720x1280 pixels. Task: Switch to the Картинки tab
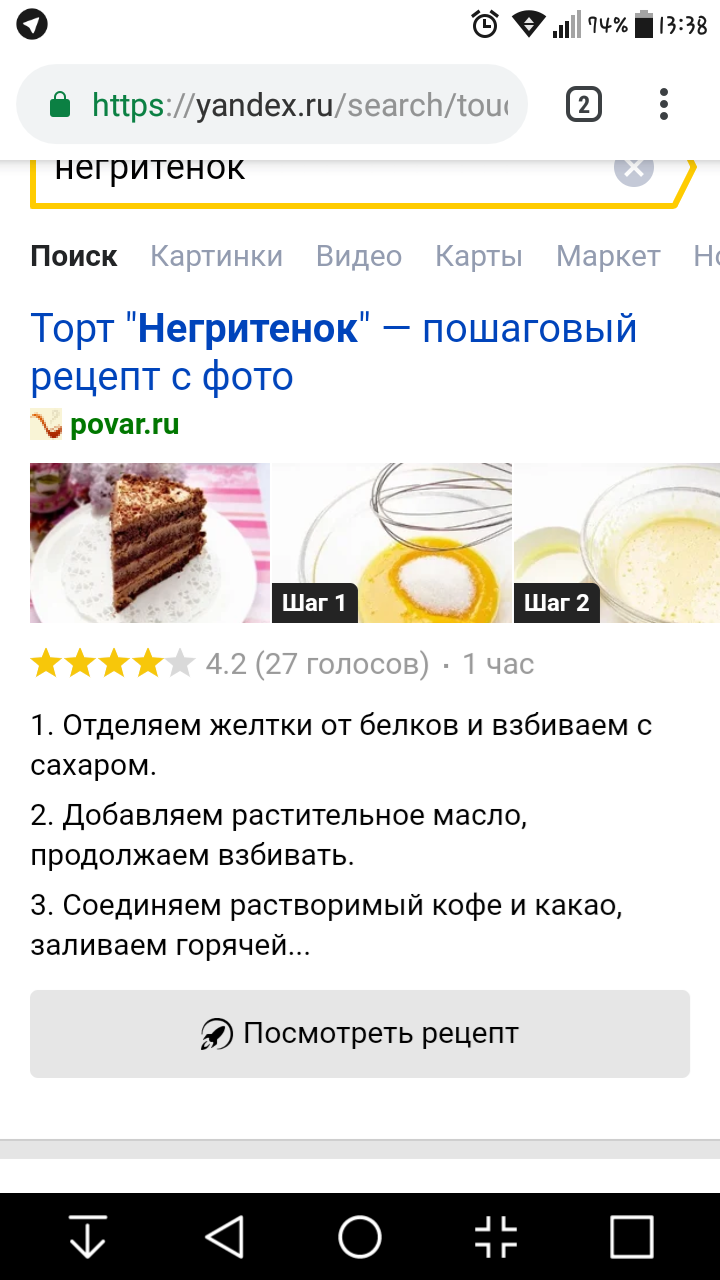(x=216, y=256)
